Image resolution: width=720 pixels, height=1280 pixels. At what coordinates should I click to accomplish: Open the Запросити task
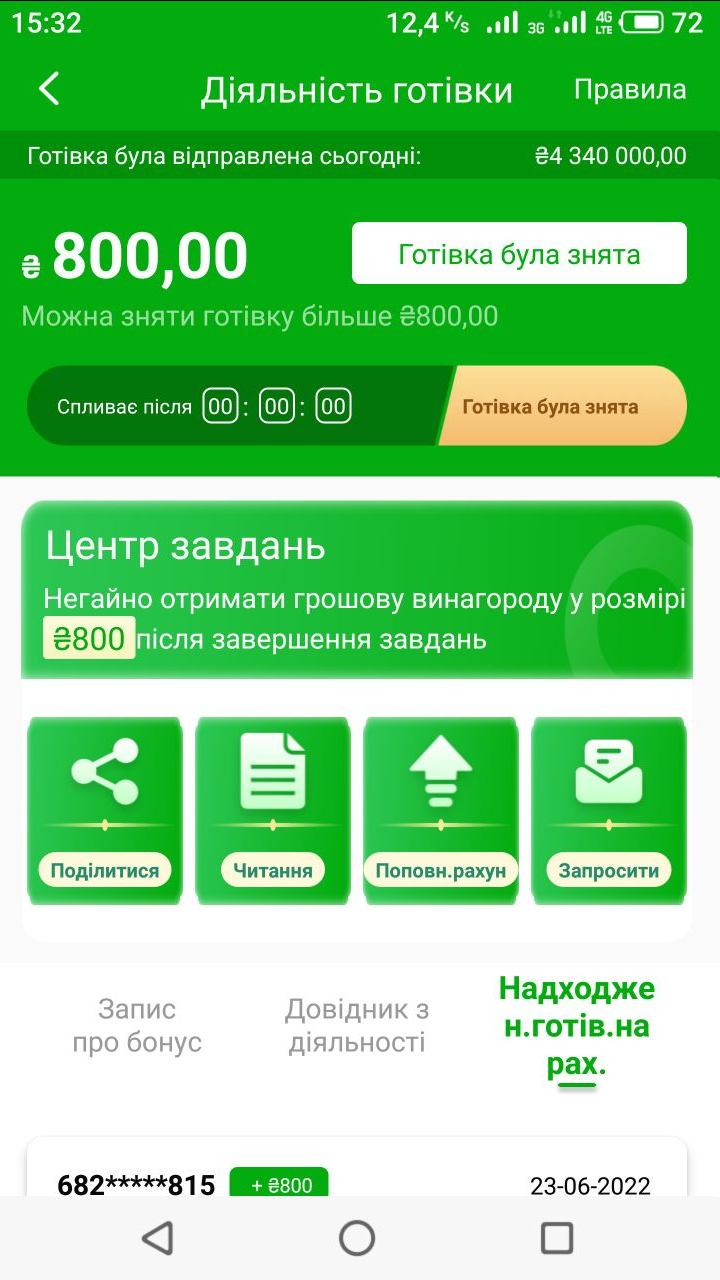point(609,810)
